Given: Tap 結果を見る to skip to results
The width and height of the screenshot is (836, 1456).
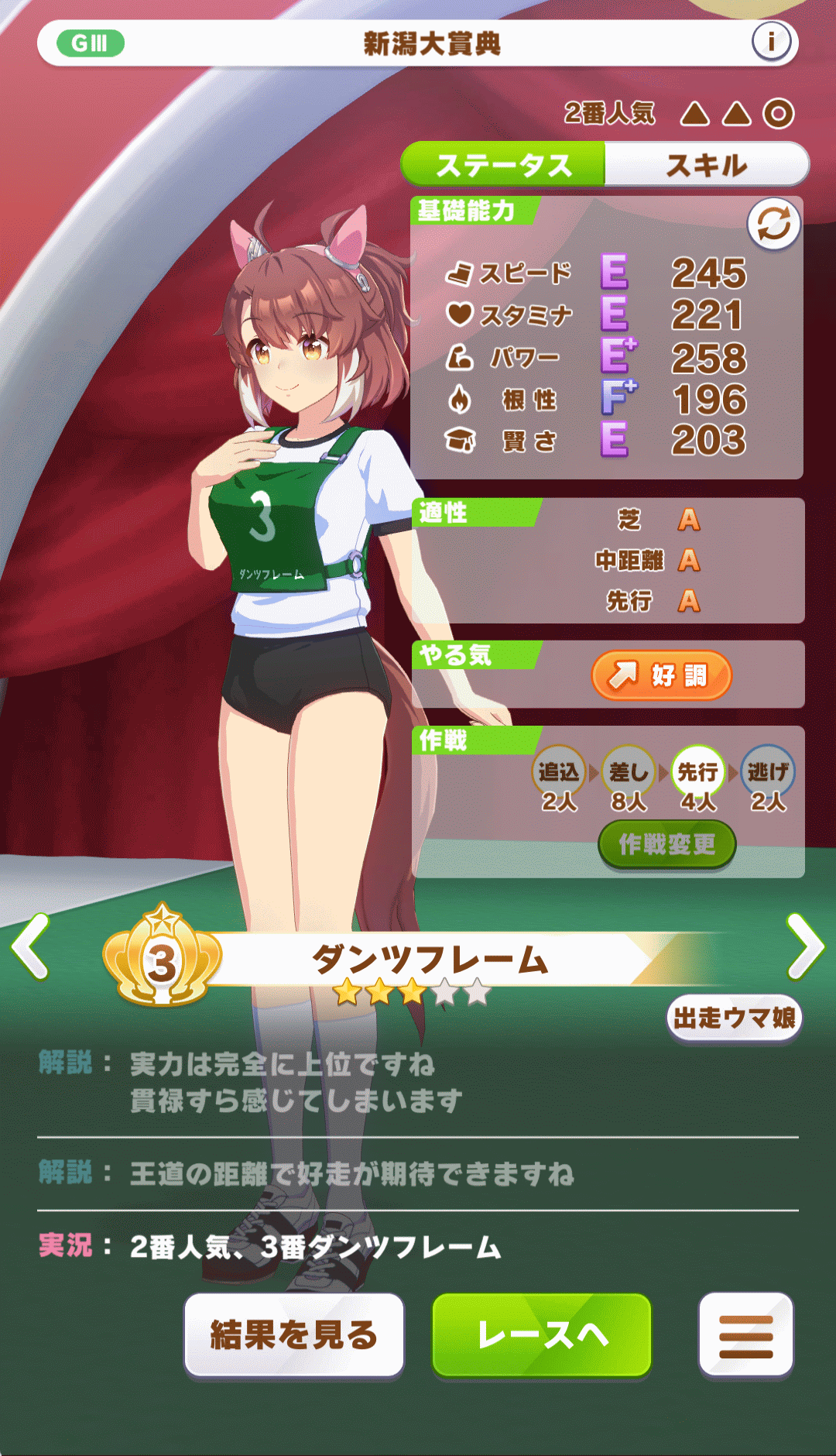Looking at the screenshot, I should [x=294, y=1334].
